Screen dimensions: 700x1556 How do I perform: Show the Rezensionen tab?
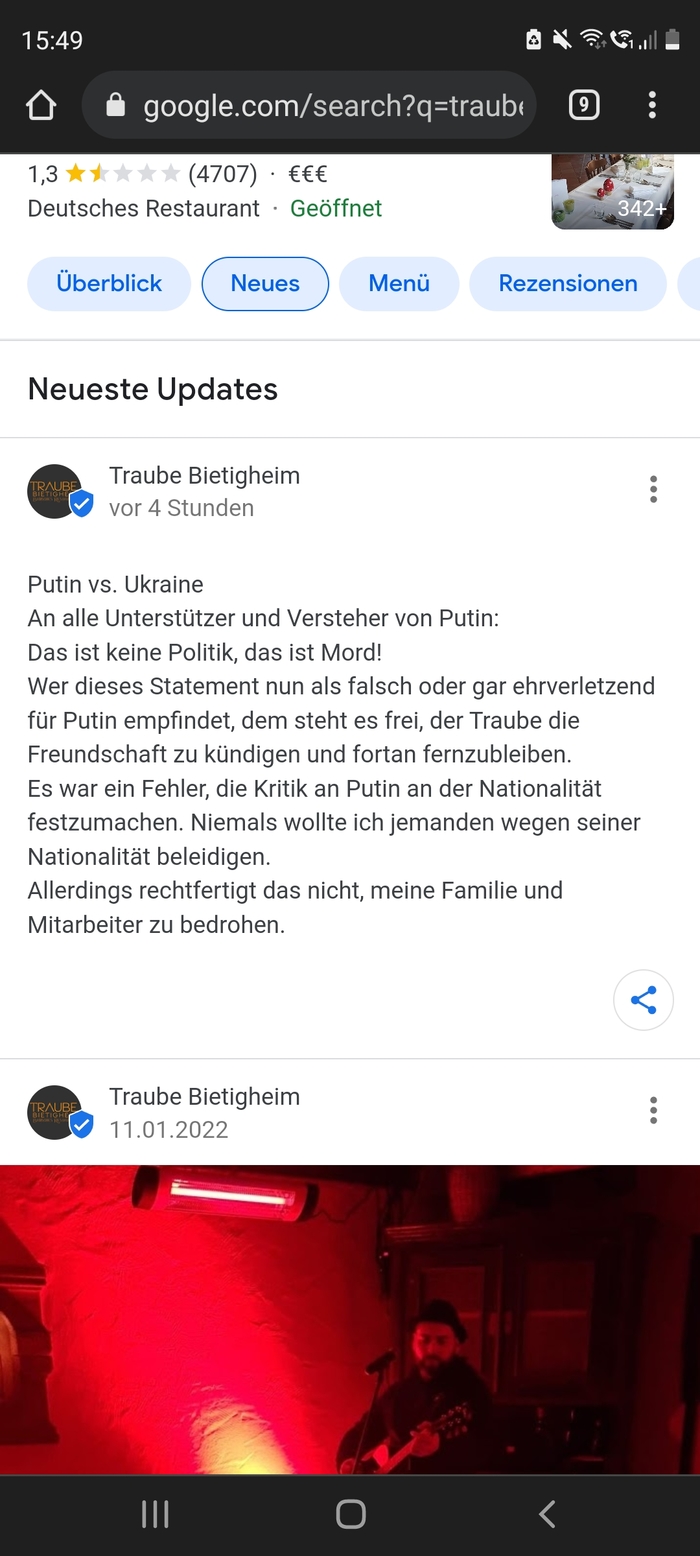coord(567,284)
